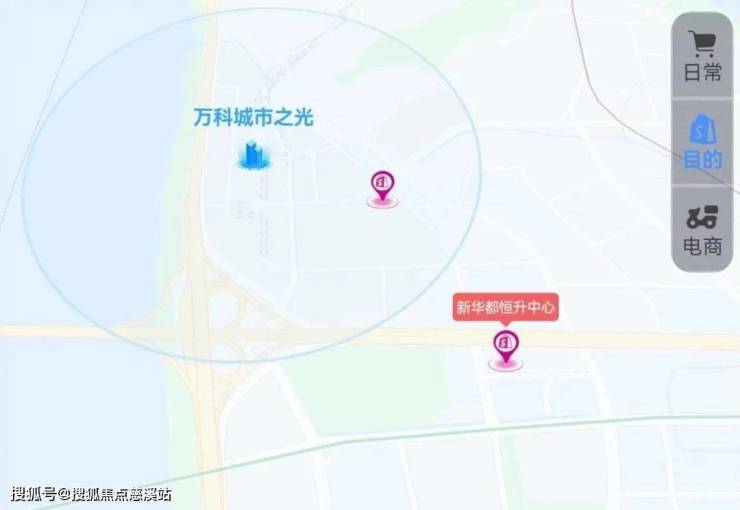
Task: Open the 万科城市之光 building marker
Action: coord(254,155)
